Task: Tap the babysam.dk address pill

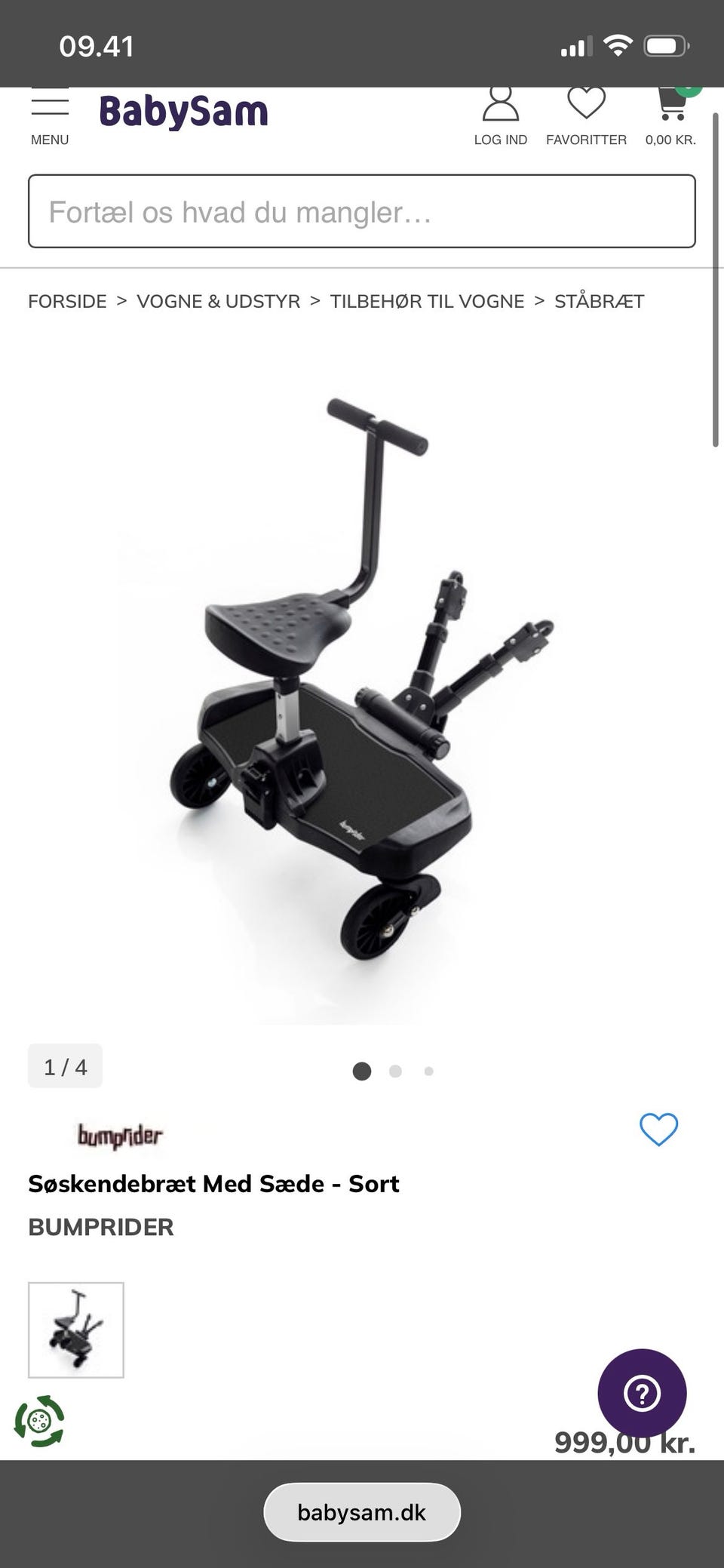Action: click(362, 1512)
